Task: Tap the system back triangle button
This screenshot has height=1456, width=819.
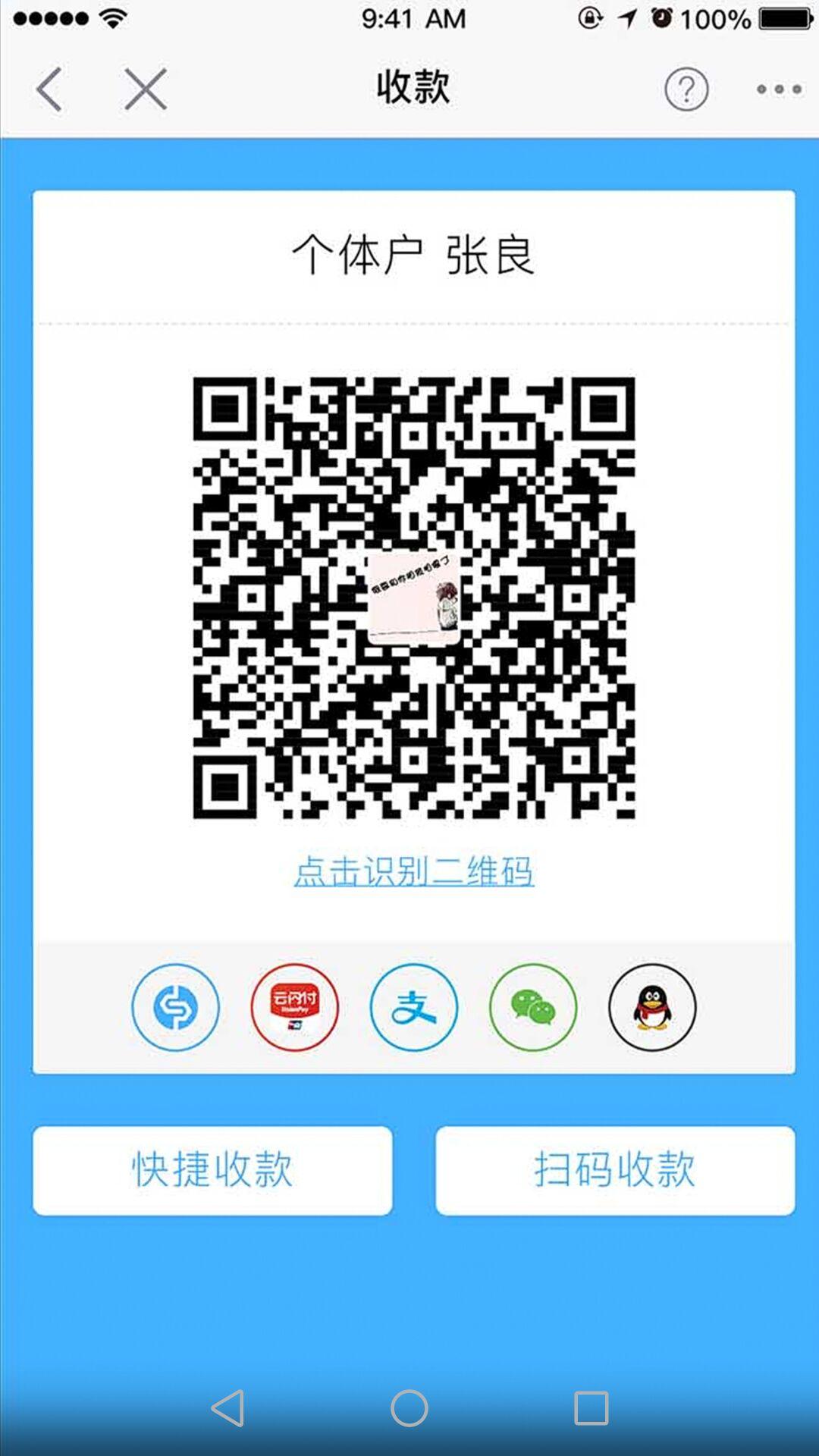Action: tap(227, 1408)
